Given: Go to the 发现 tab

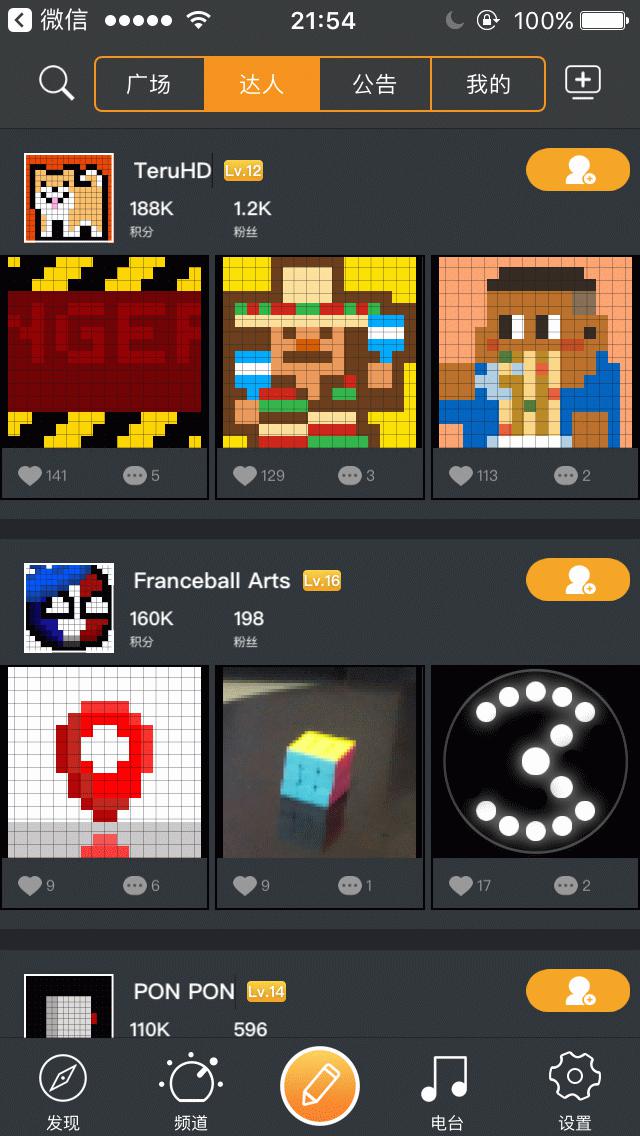Looking at the screenshot, I should pyautogui.click(x=63, y=1092).
